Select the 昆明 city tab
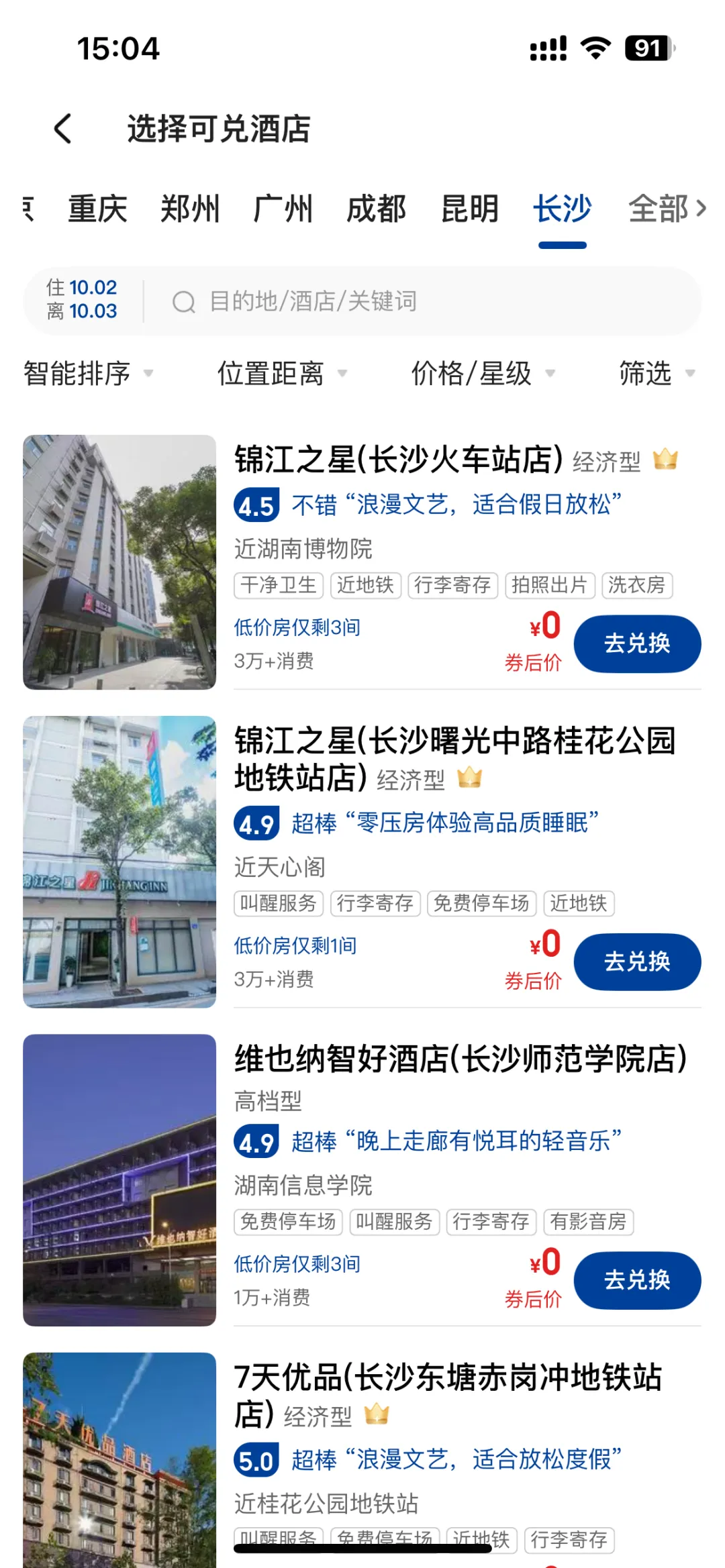725x1568 pixels. (469, 209)
